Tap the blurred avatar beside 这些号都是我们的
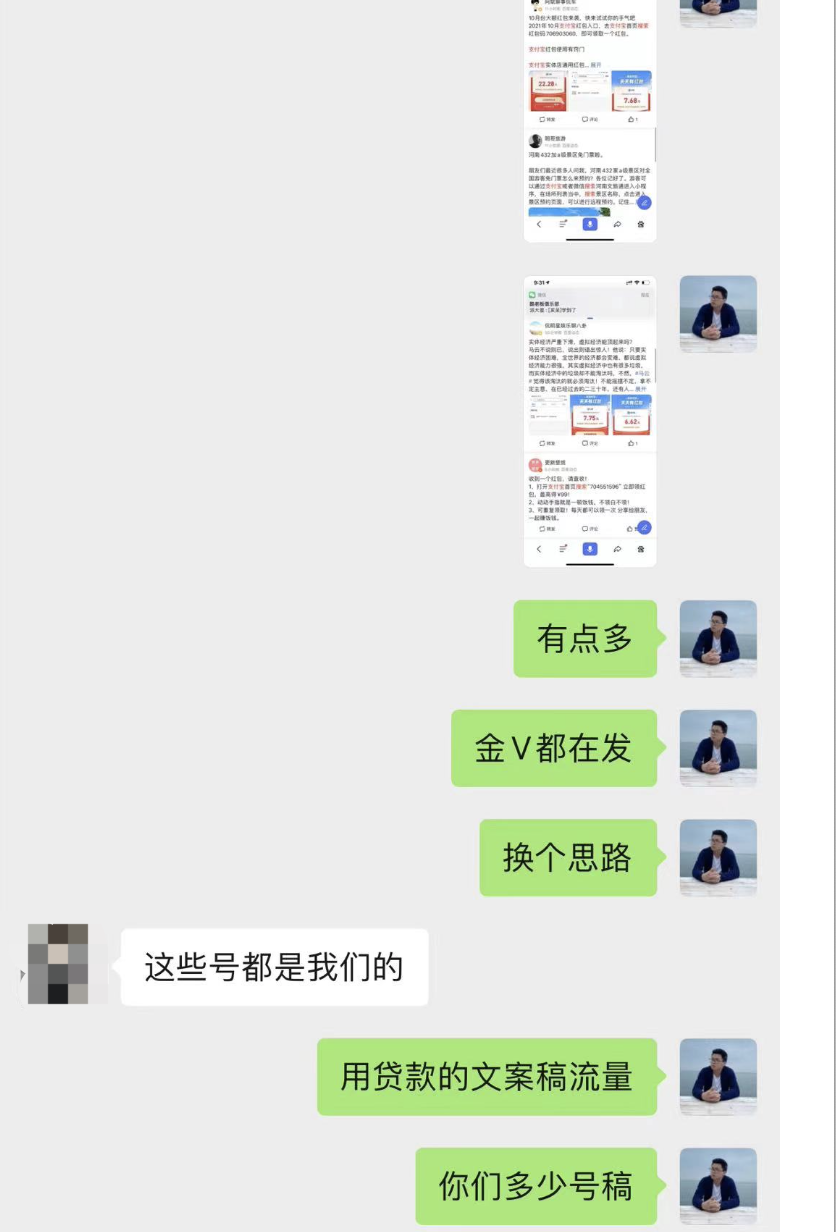This screenshot has height=1232, width=836. tap(59, 964)
